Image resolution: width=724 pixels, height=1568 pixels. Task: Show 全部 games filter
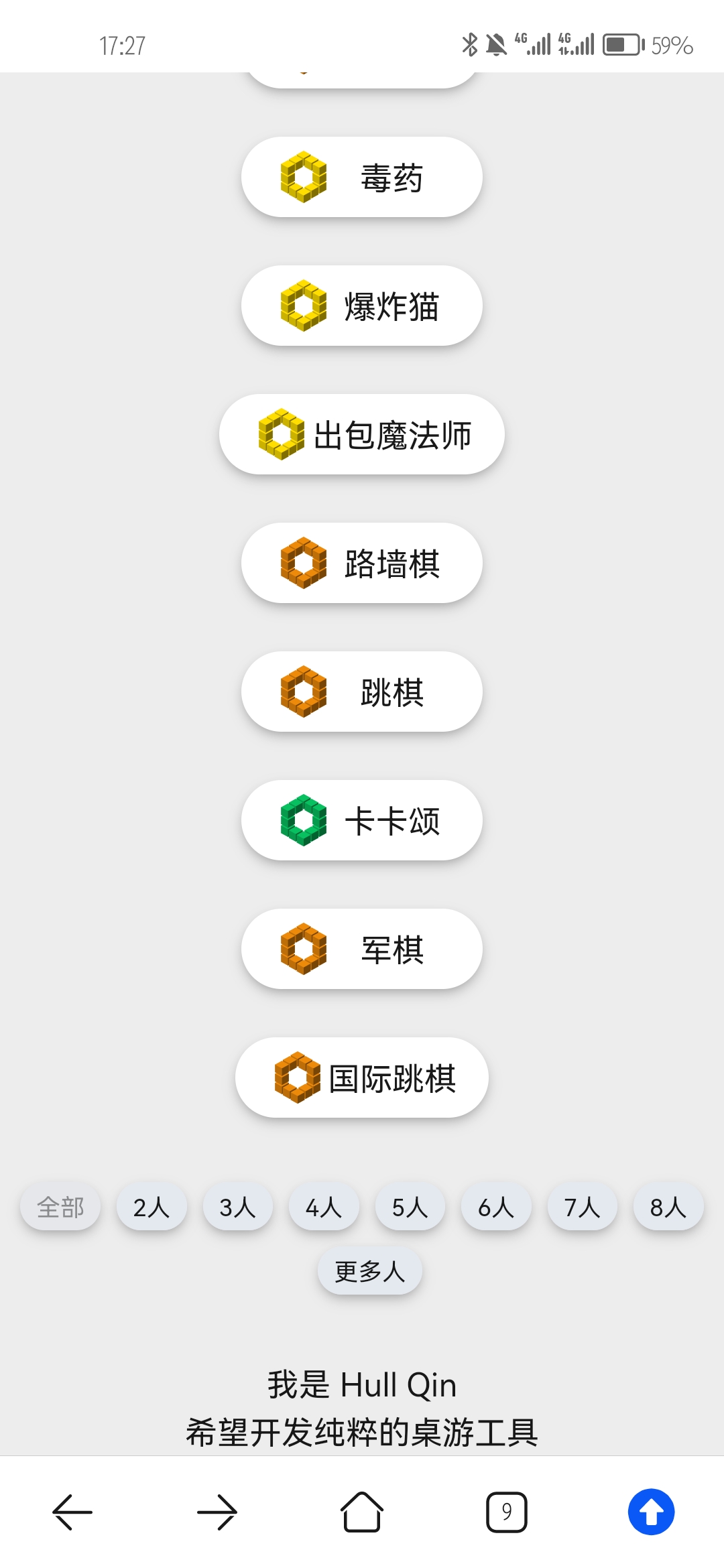[x=60, y=1207]
